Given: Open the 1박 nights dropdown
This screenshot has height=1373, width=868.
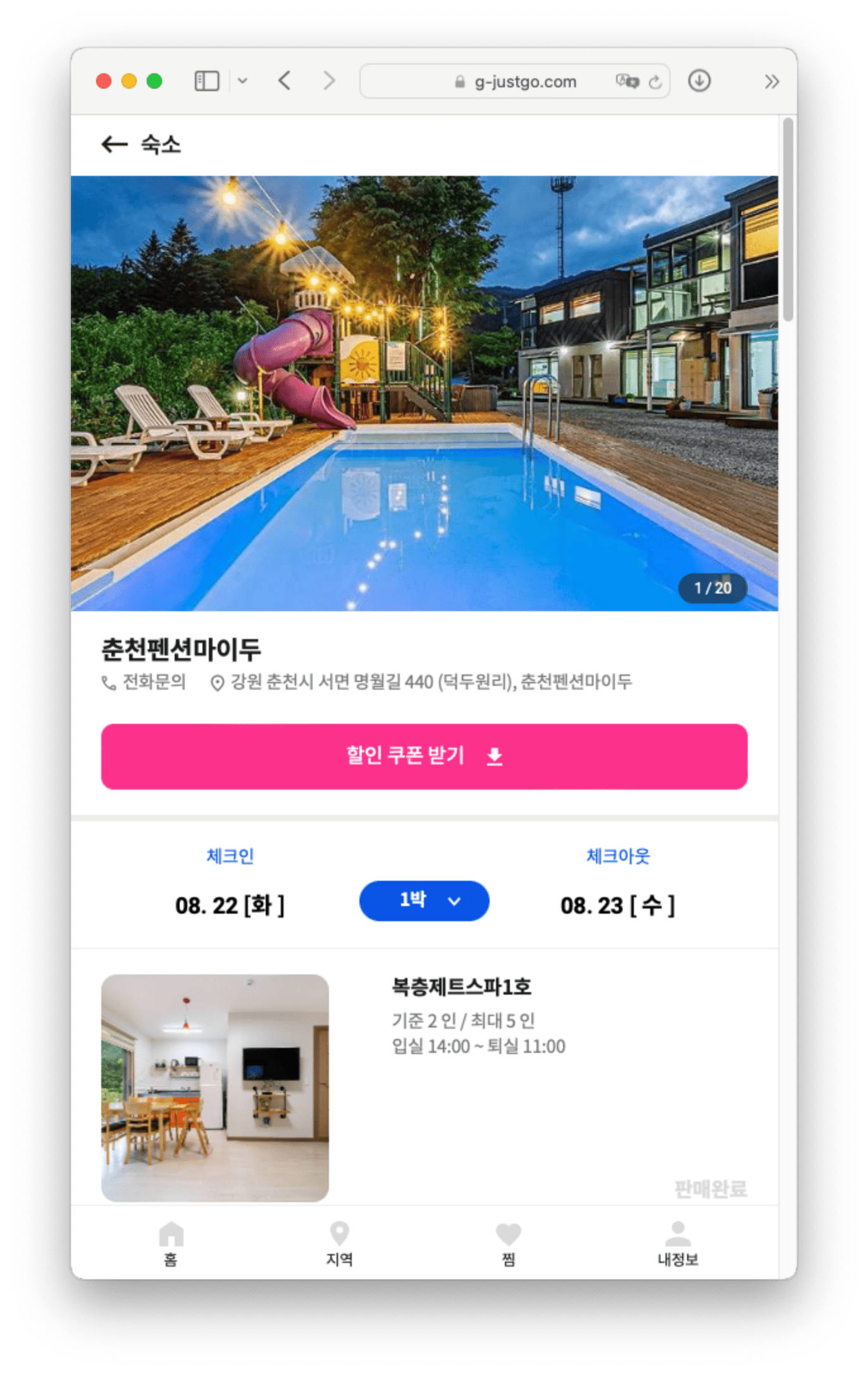Looking at the screenshot, I should (424, 900).
